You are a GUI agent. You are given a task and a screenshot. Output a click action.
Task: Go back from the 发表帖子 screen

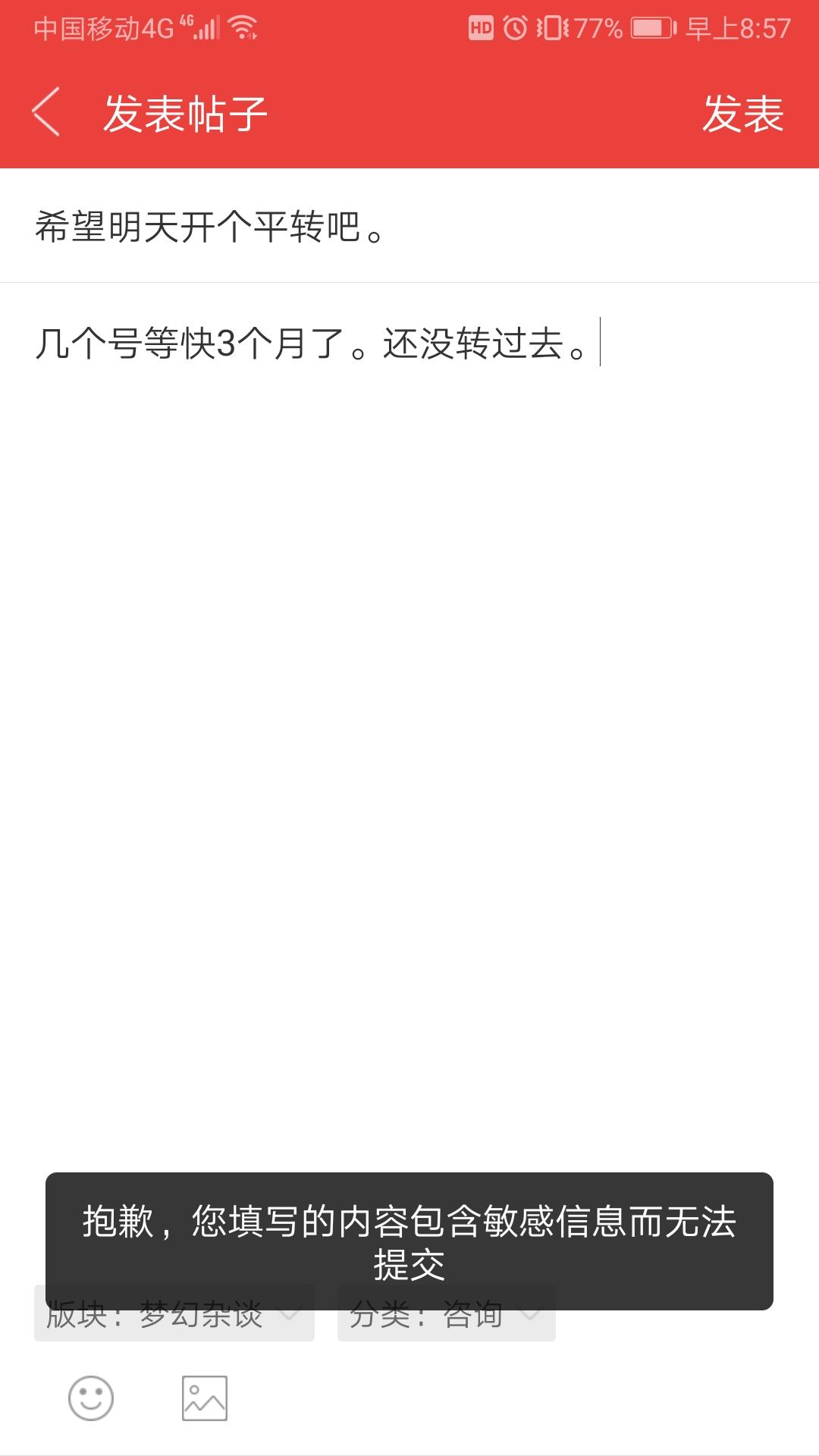(x=45, y=112)
